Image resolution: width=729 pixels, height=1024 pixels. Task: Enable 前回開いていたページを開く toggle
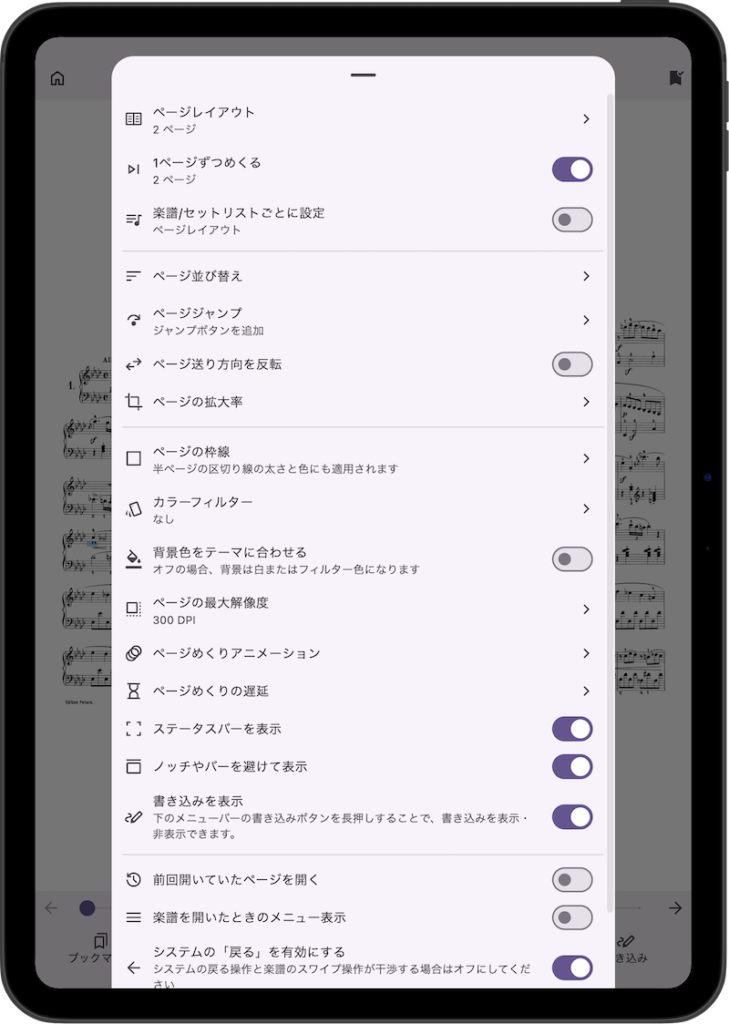coord(572,880)
